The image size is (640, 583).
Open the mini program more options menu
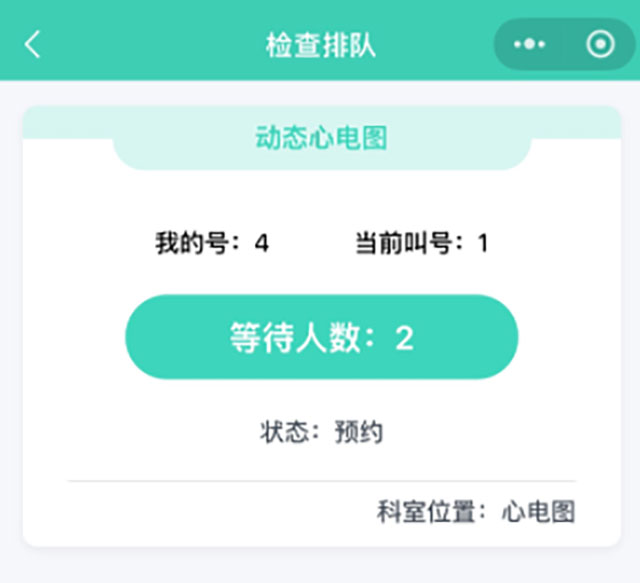coord(529,45)
